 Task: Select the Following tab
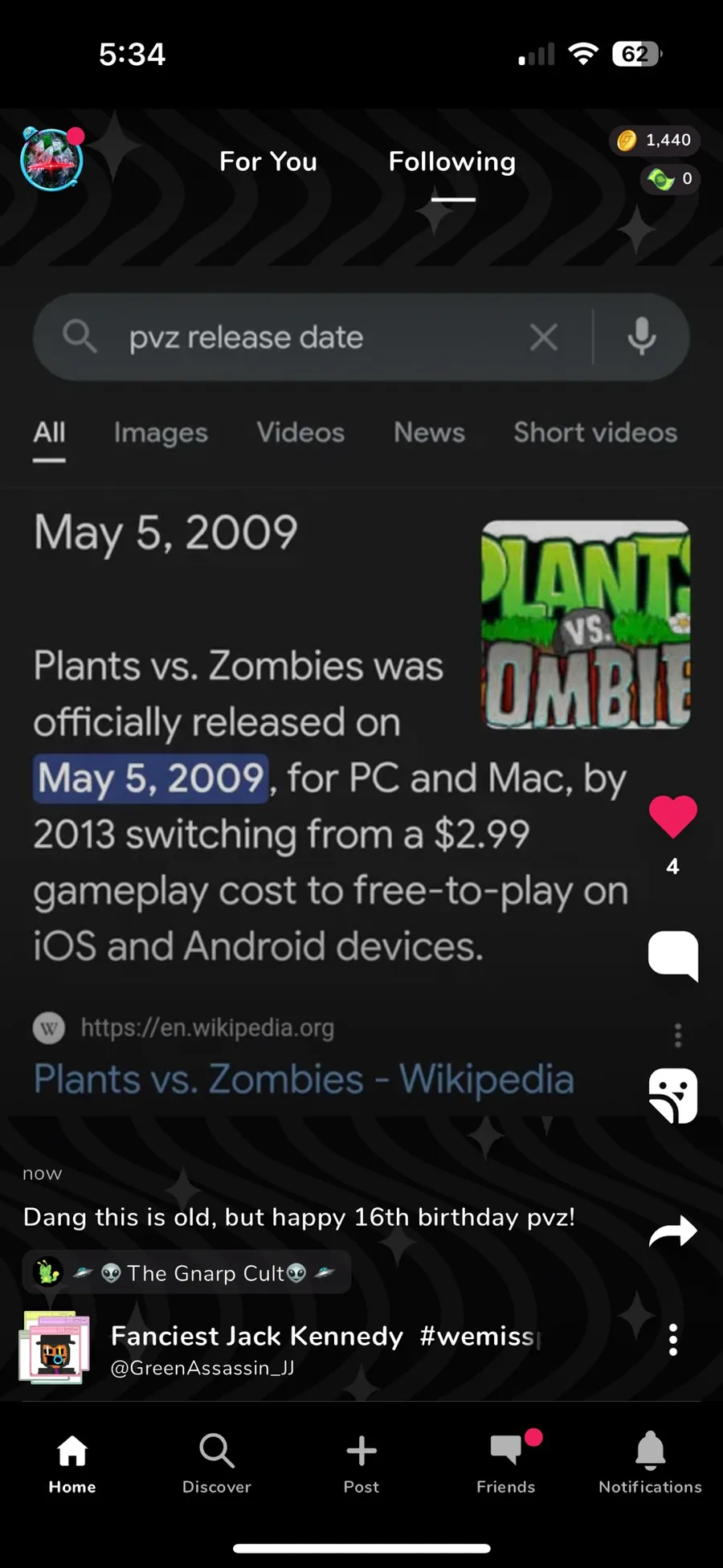452,161
